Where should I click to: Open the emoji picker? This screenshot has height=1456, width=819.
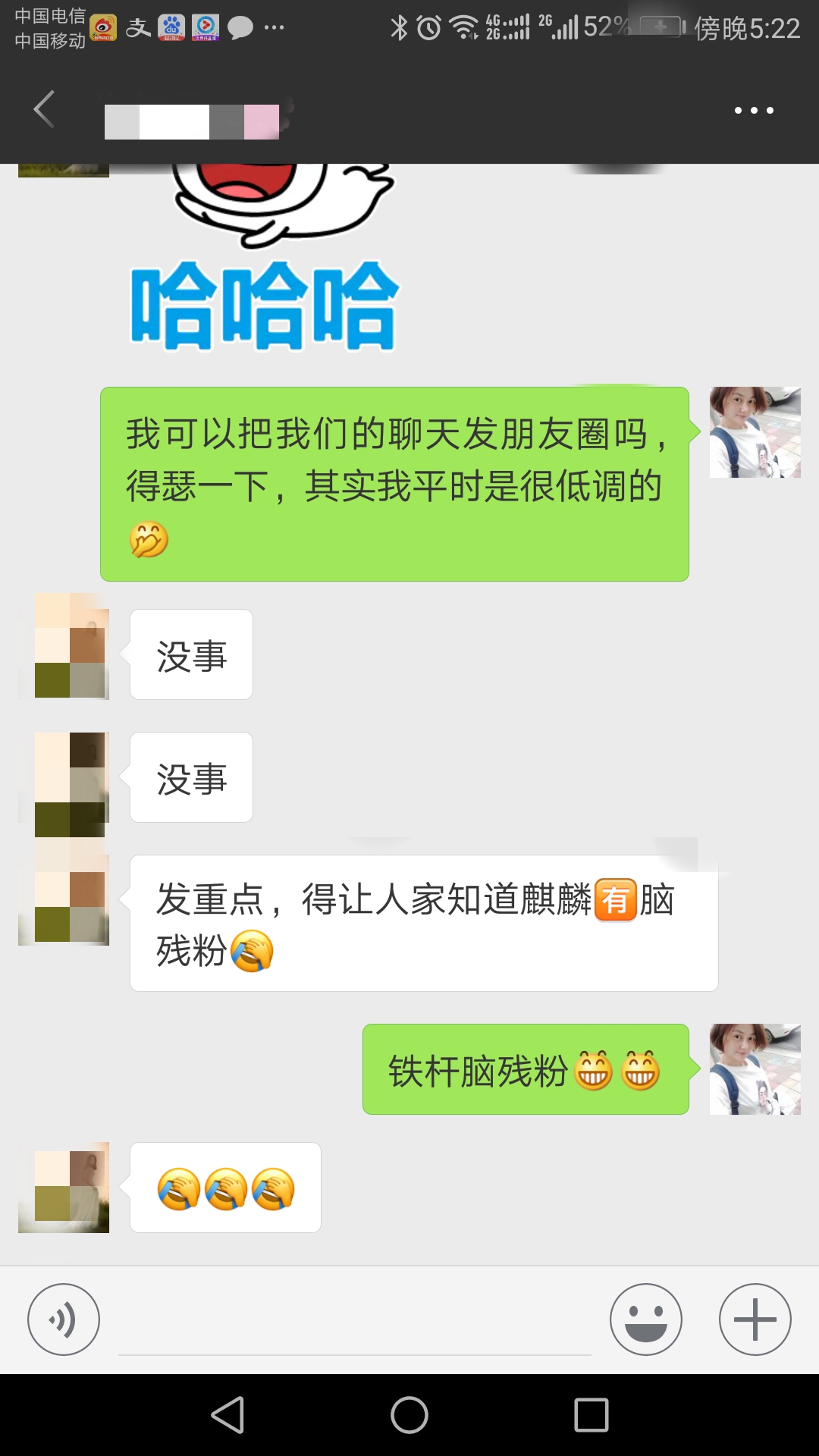(x=645, y=1319)
